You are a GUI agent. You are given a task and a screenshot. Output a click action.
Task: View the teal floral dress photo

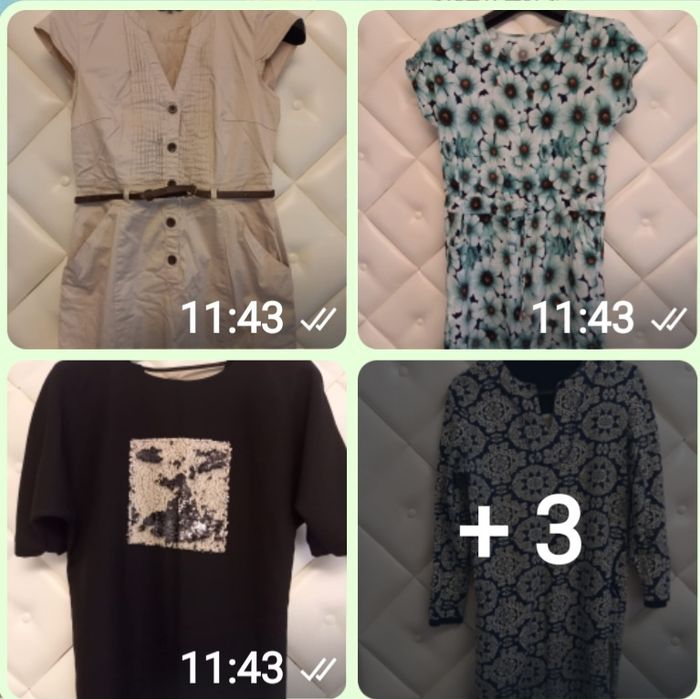point(527,180)
